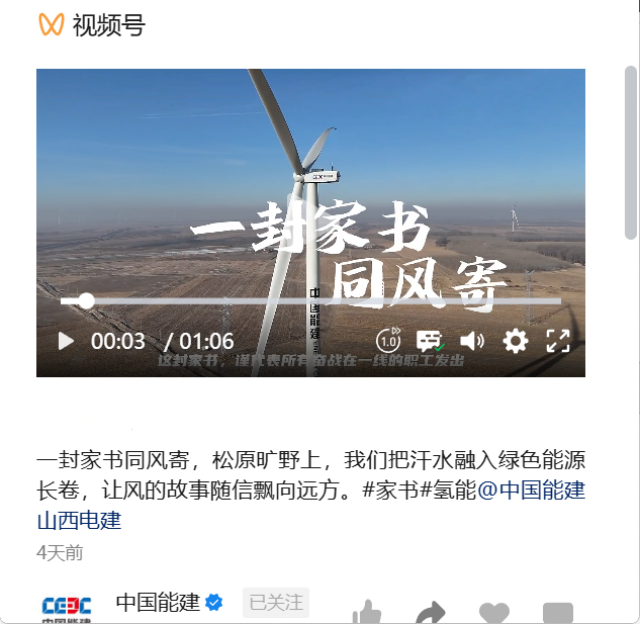Viewport: 640px width, 624px height.
Task: Share this video via the arrow icon
Action: (430, 612)
